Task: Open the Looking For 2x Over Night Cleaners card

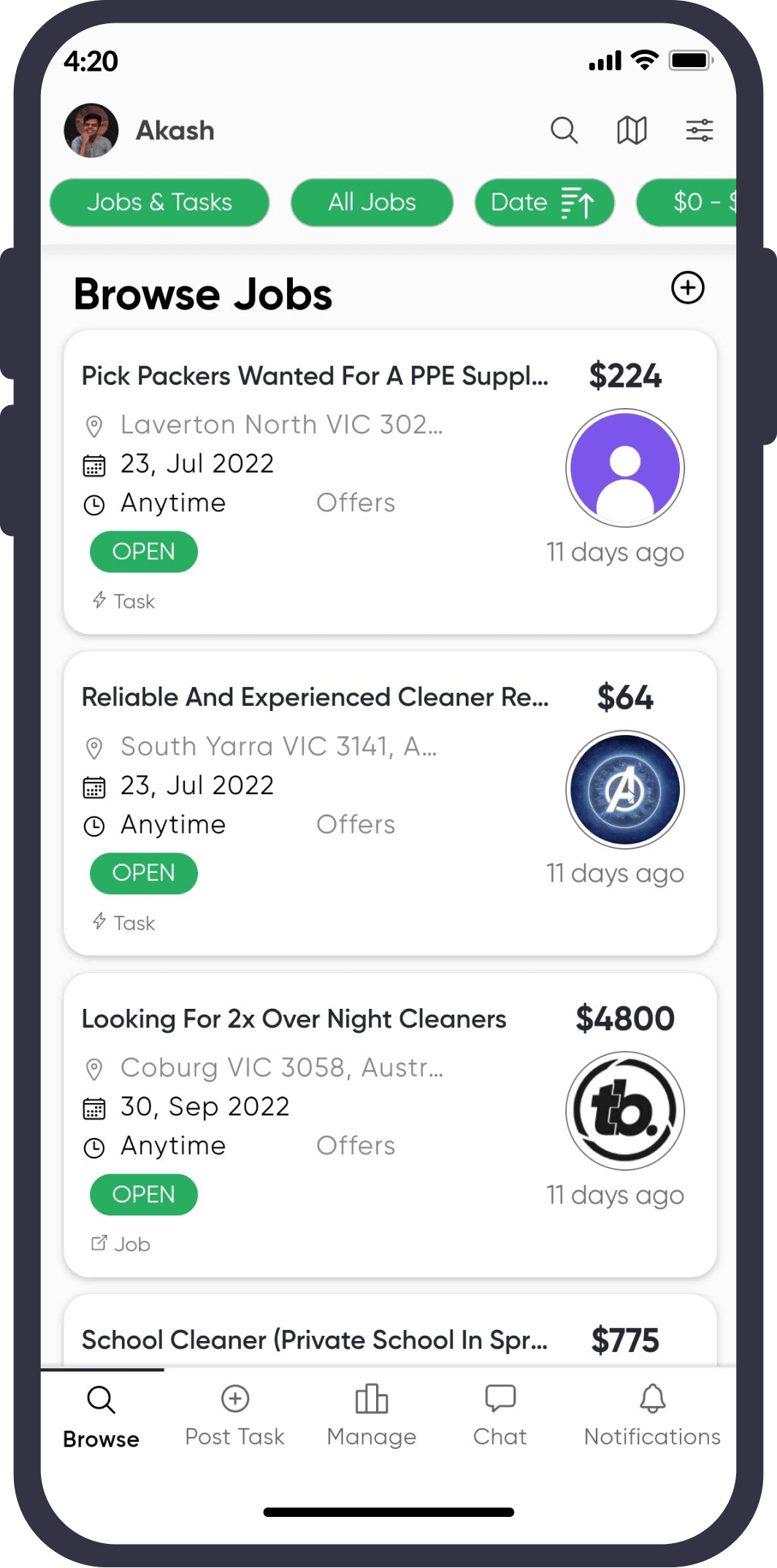Action: click(x=390, y=1125)
